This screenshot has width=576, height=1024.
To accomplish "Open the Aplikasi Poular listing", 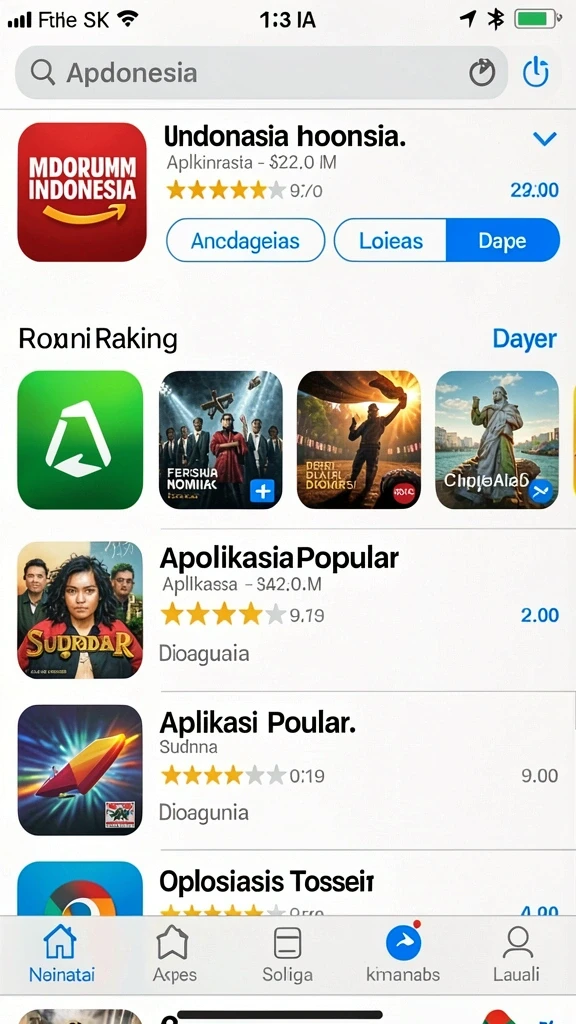I will (288, 770).
